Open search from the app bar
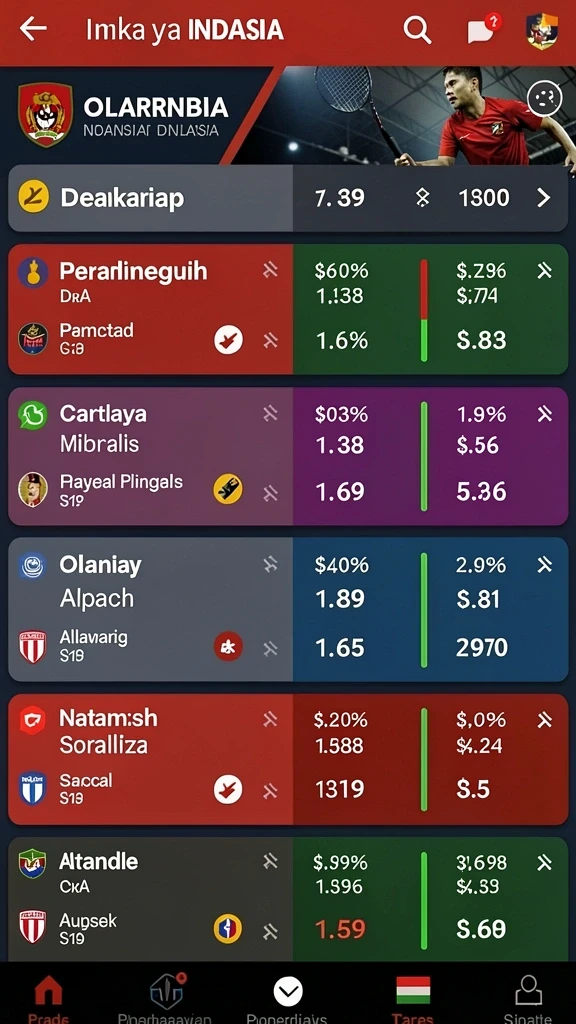Screen dimensions: 576x1024 pos(417,29)
